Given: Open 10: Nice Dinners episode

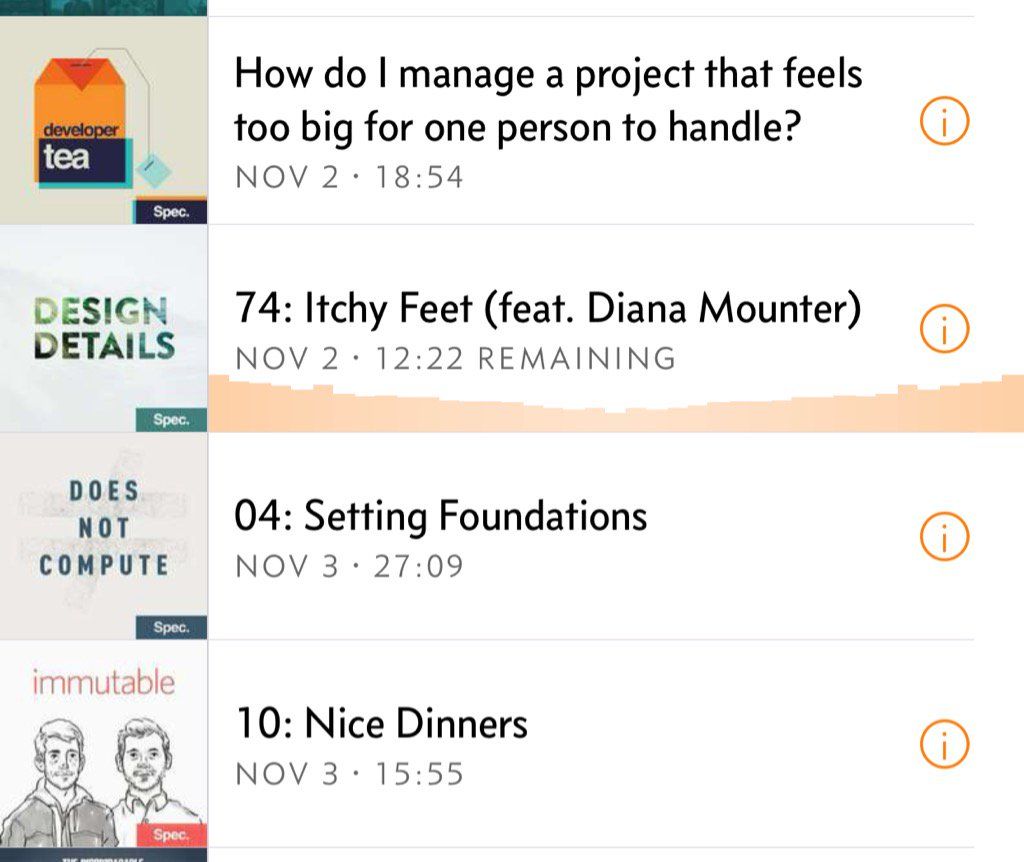Looking at the screenshot, I should (x=381, y=724).
